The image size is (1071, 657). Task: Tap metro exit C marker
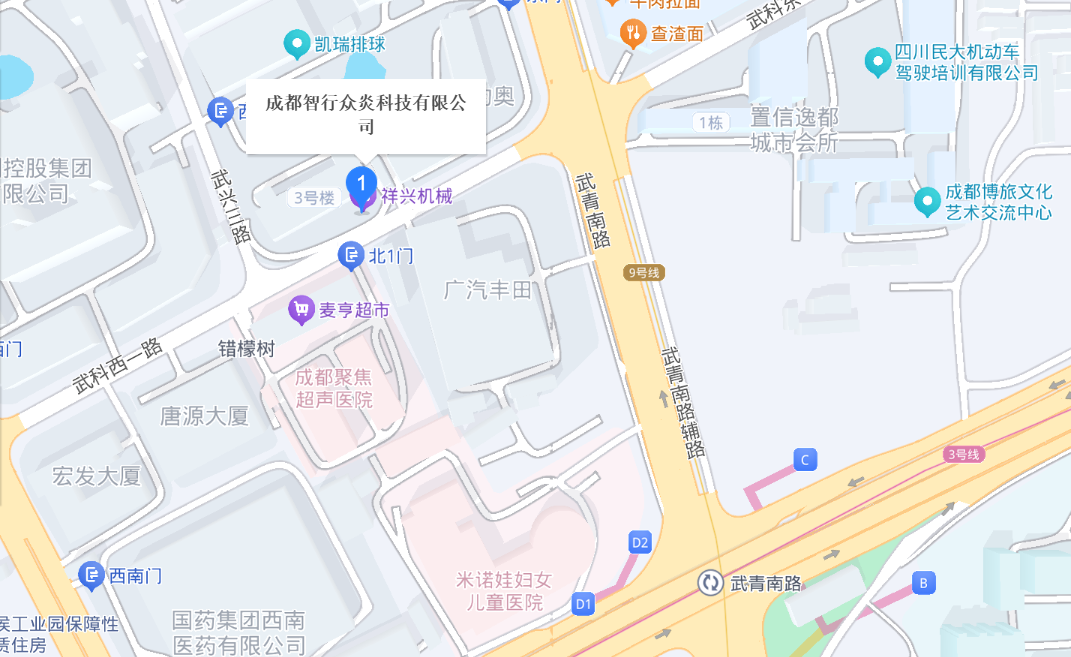click(x=805, y=460)
